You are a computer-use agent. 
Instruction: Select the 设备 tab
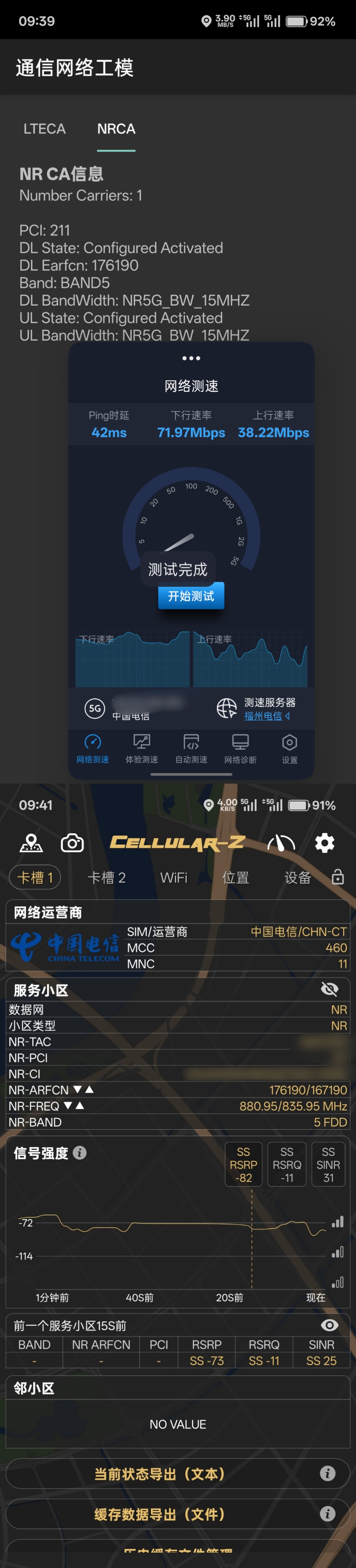click(x=298, y=877)
